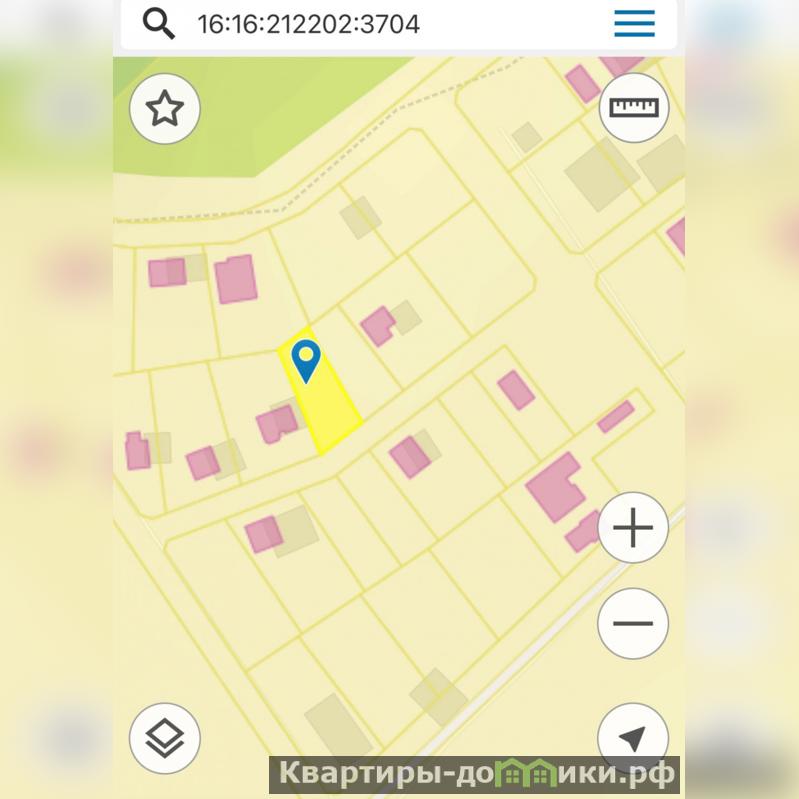Add the parcel to favorites with the star
The height and width of the screenshot is (799, 799).
(165, 108)
